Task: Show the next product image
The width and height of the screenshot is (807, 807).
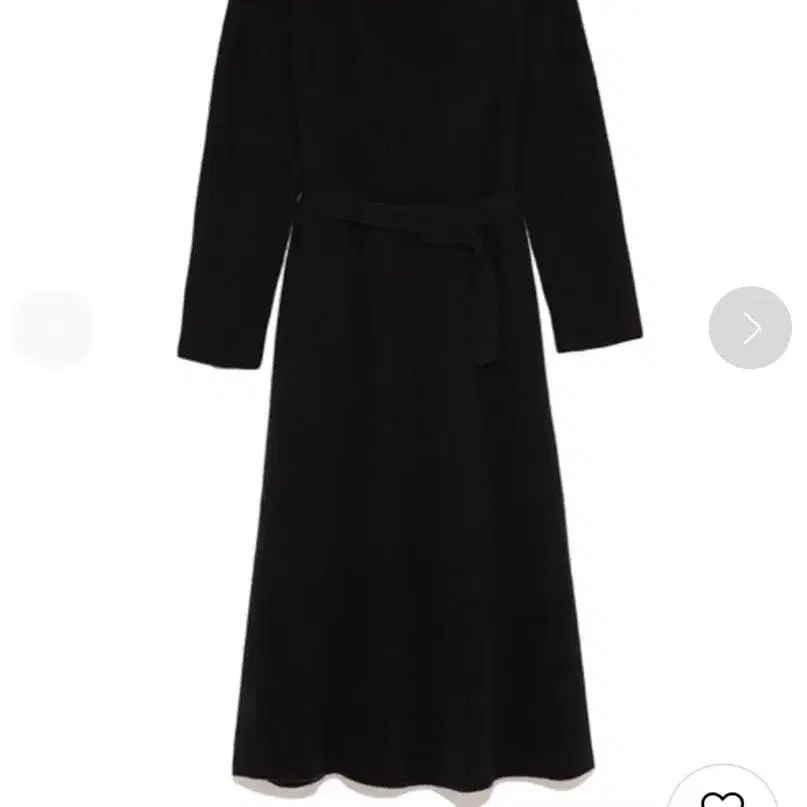Action: click(x=750, y=328)
